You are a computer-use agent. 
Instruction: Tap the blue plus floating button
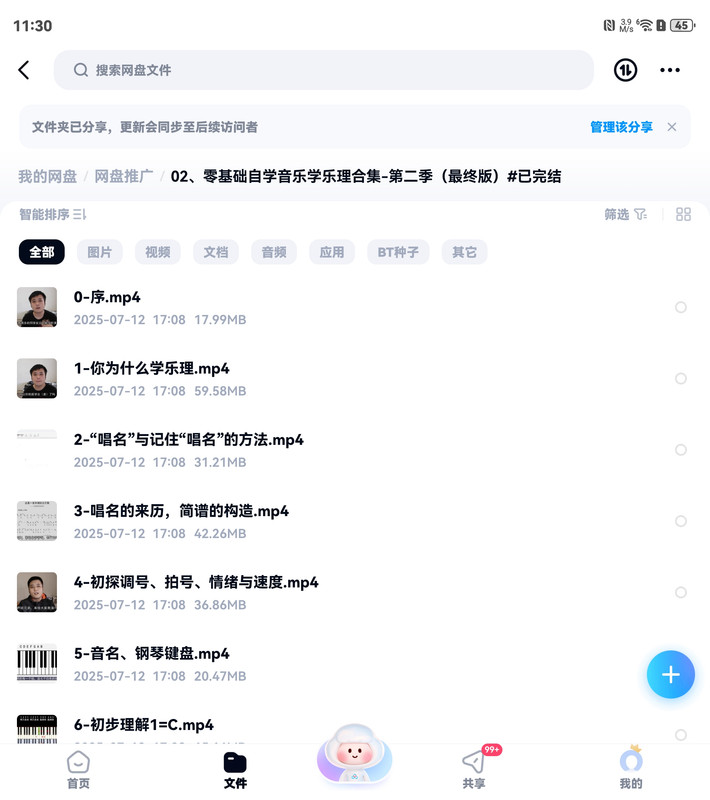[670, 674]
